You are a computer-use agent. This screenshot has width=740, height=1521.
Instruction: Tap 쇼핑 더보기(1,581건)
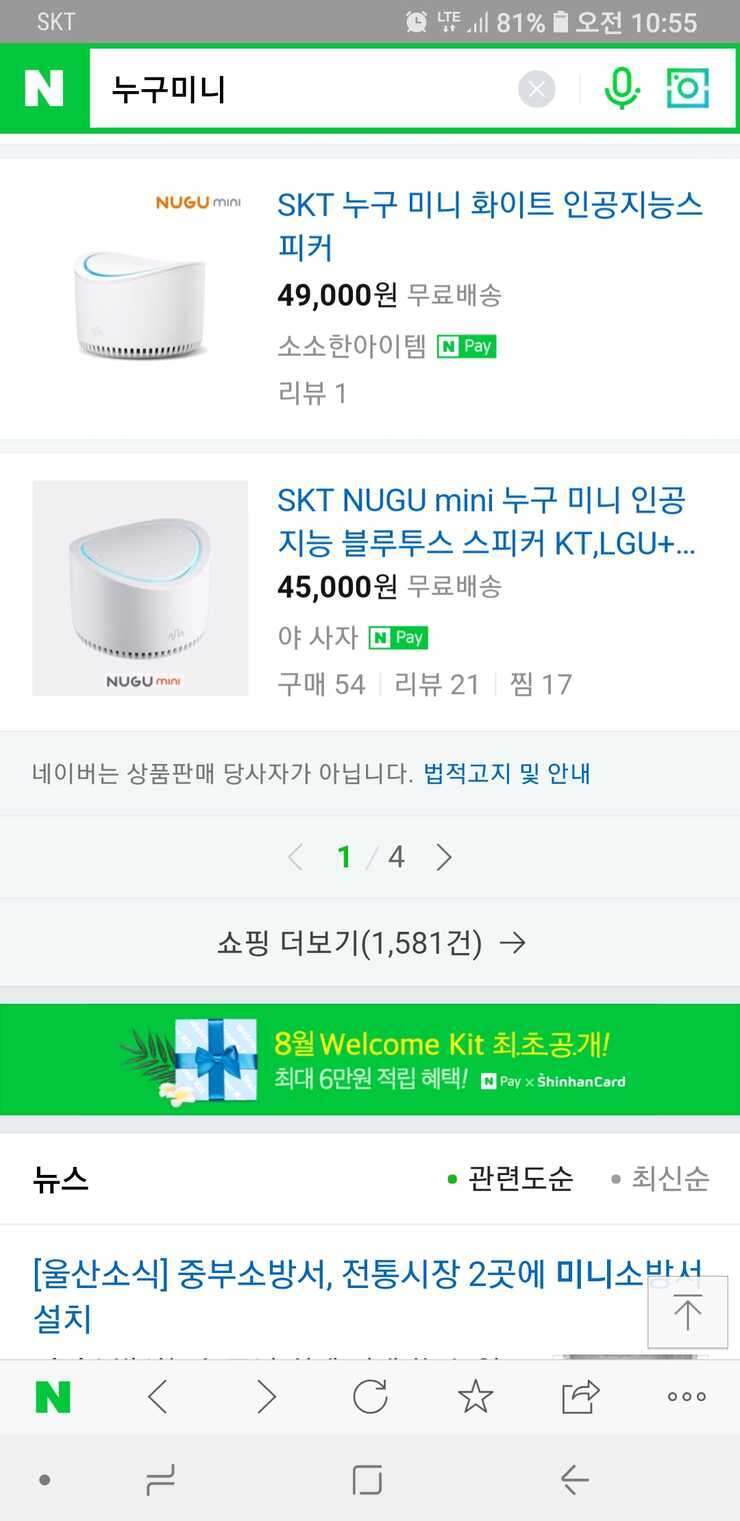370,943
